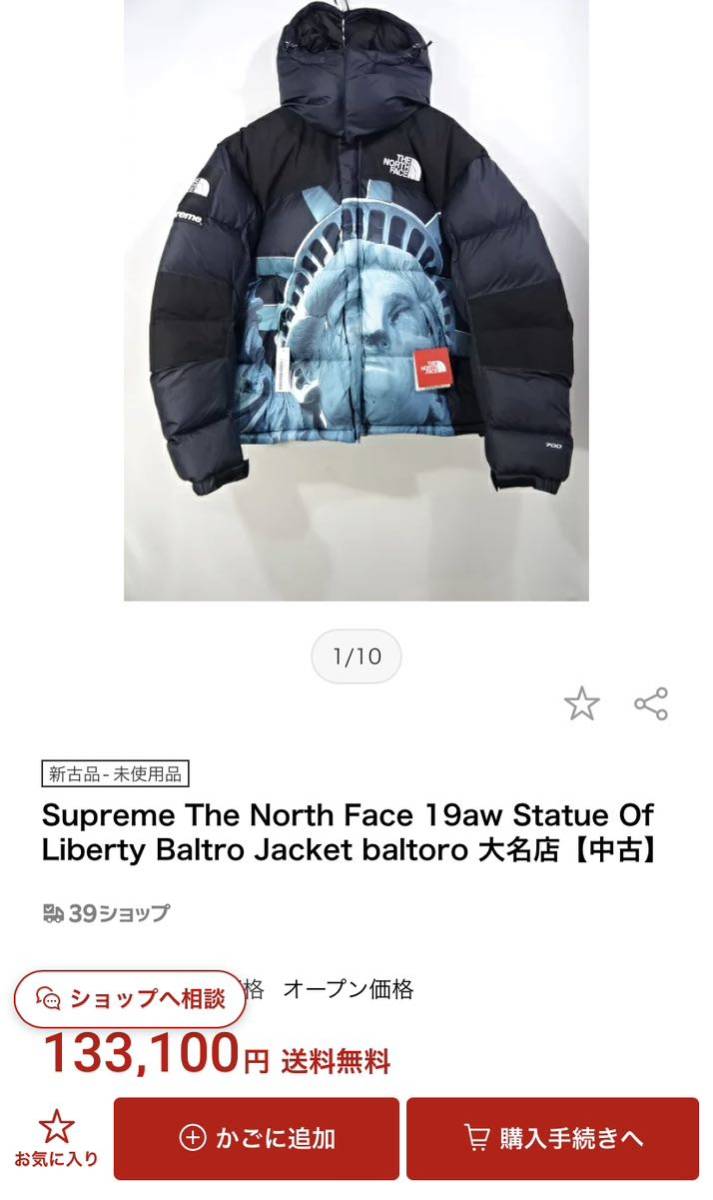Tap the star icon beside share
Viewport: 713px width, 1200px height.
(582, 705)
